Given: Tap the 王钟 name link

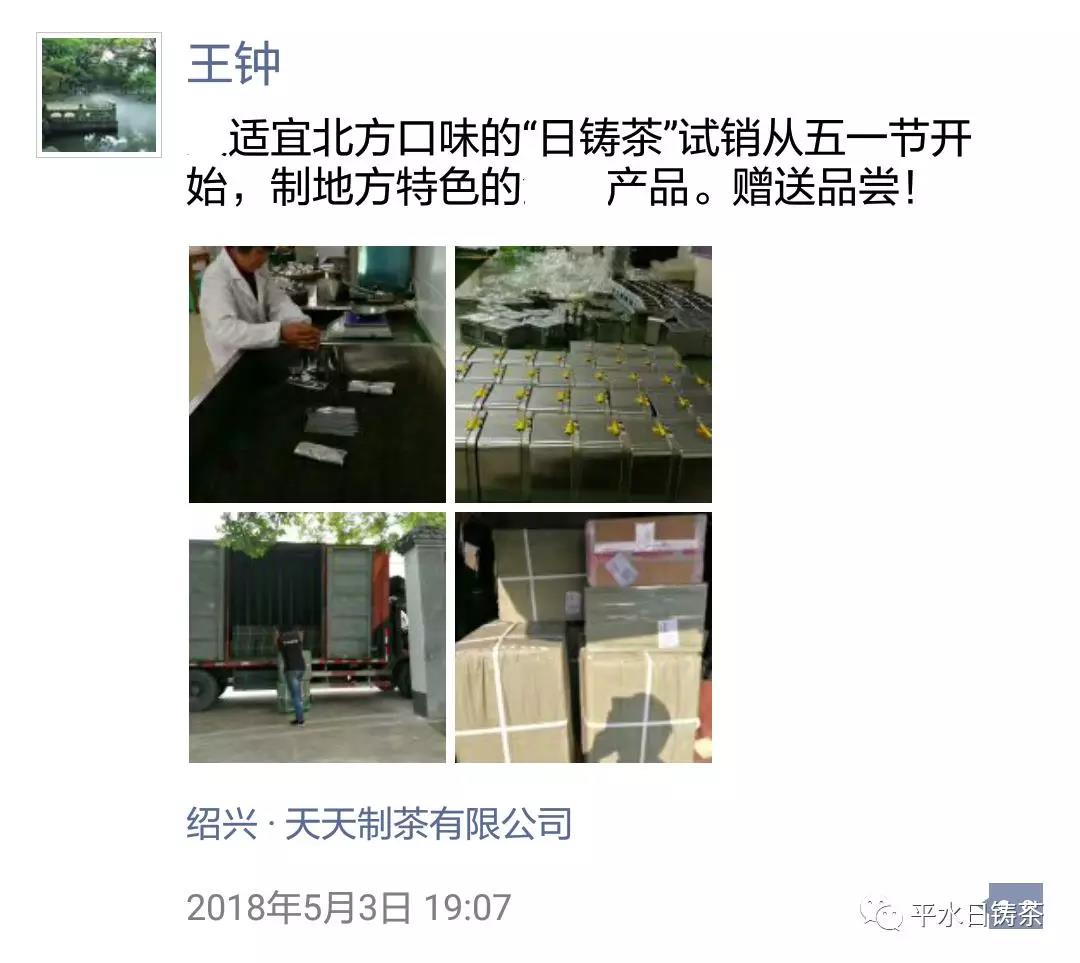Looking at the screenshot, I should (234, 63).
